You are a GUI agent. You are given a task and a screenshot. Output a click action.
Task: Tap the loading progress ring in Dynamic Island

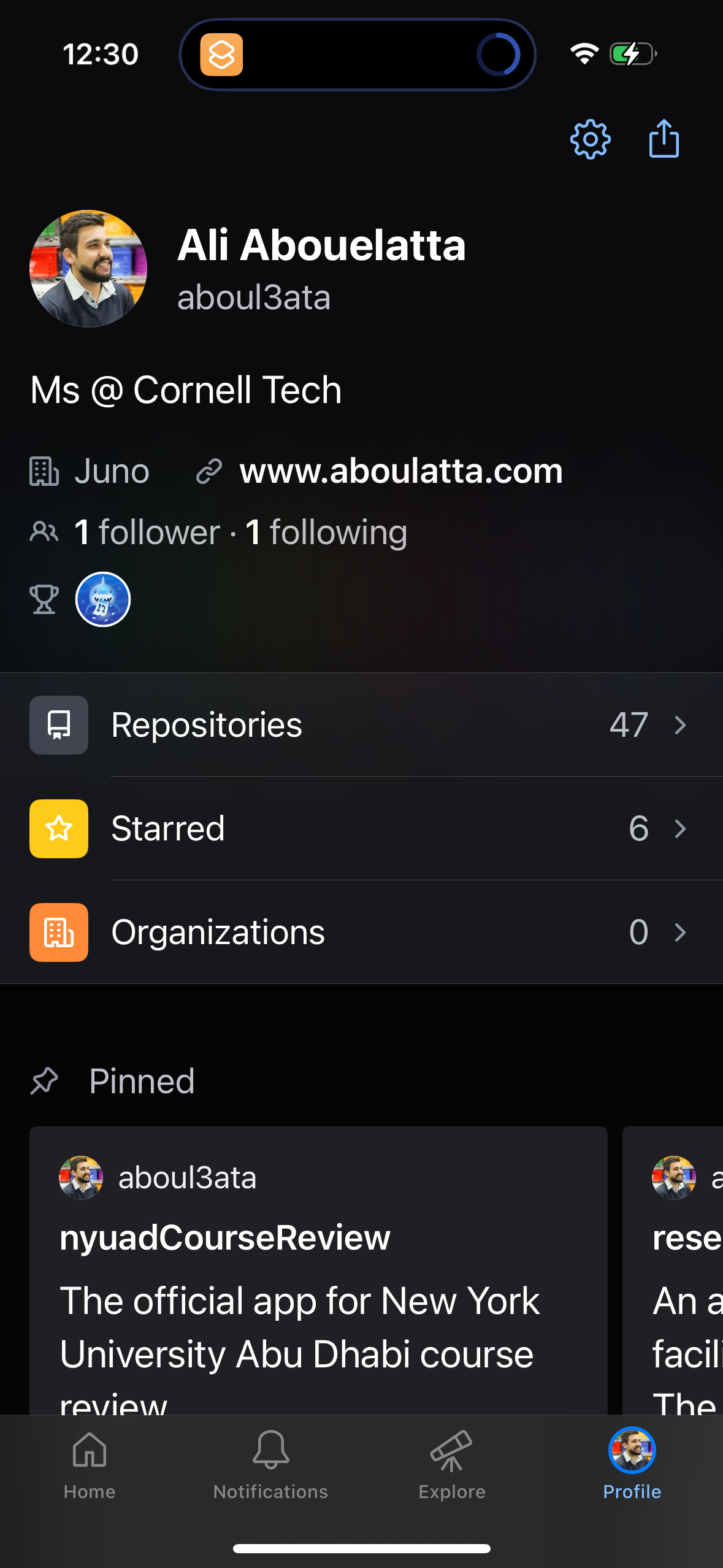pyautogui.click(x=499, y=54)
